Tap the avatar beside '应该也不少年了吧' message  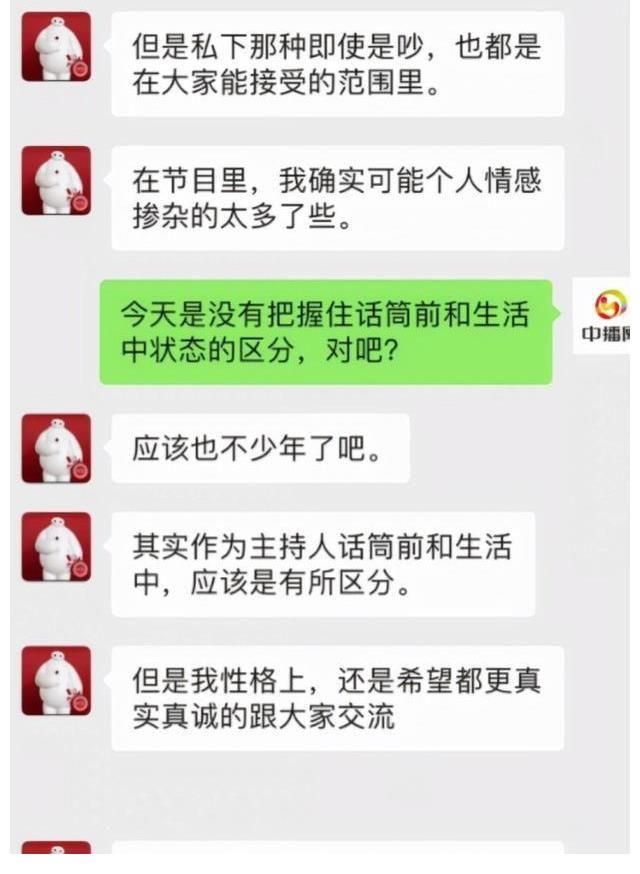[56, 448]
